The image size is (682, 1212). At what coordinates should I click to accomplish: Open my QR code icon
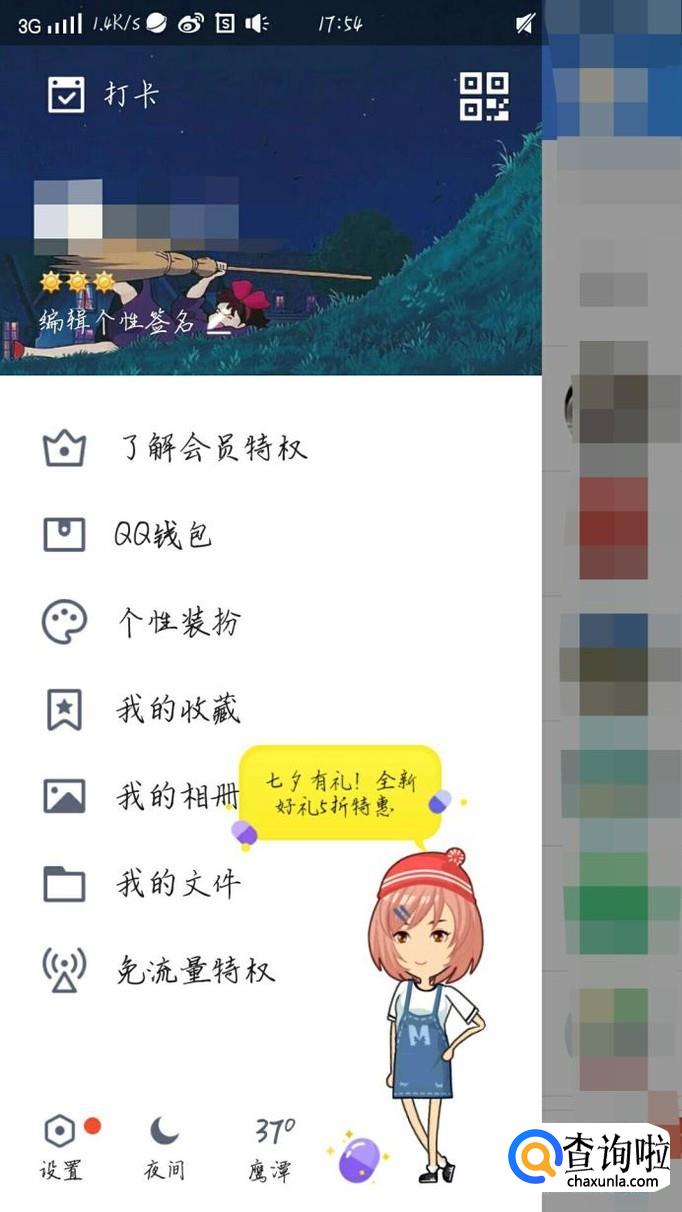click(x=483, y=96)
